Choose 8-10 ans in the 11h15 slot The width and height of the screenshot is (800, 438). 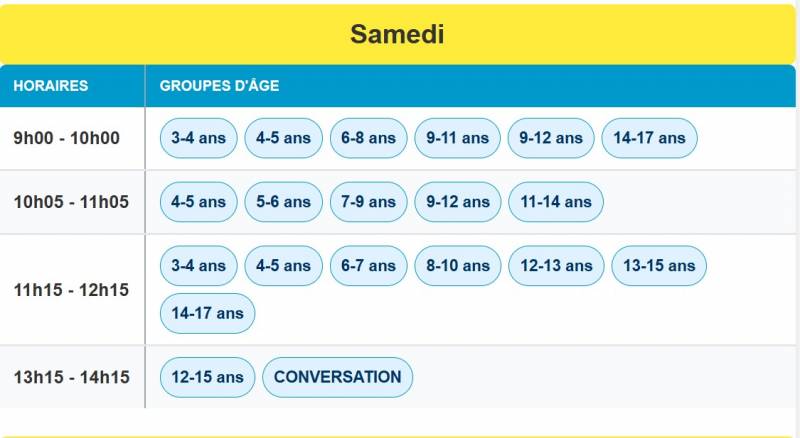tap(458, 266)
